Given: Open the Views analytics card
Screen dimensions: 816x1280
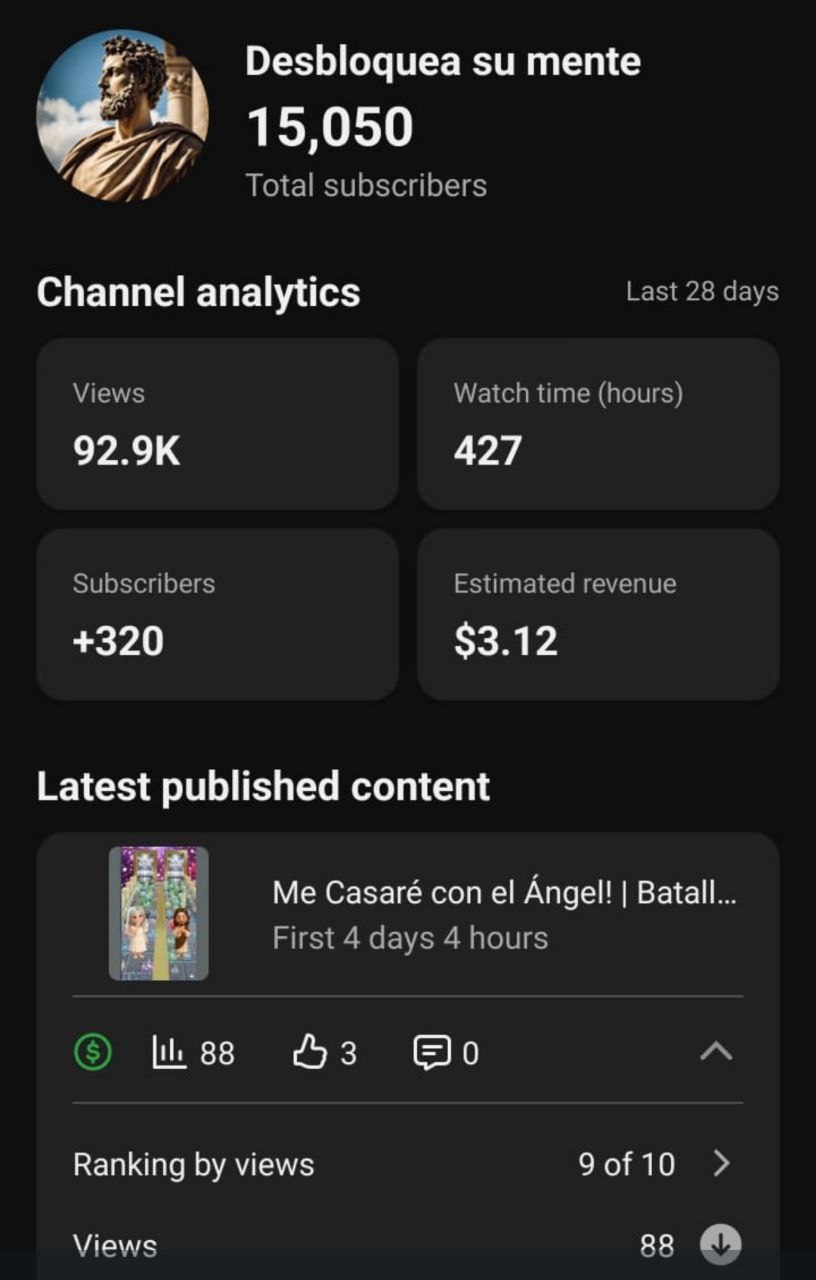Looking at the screenshot, I should [217, 424].
